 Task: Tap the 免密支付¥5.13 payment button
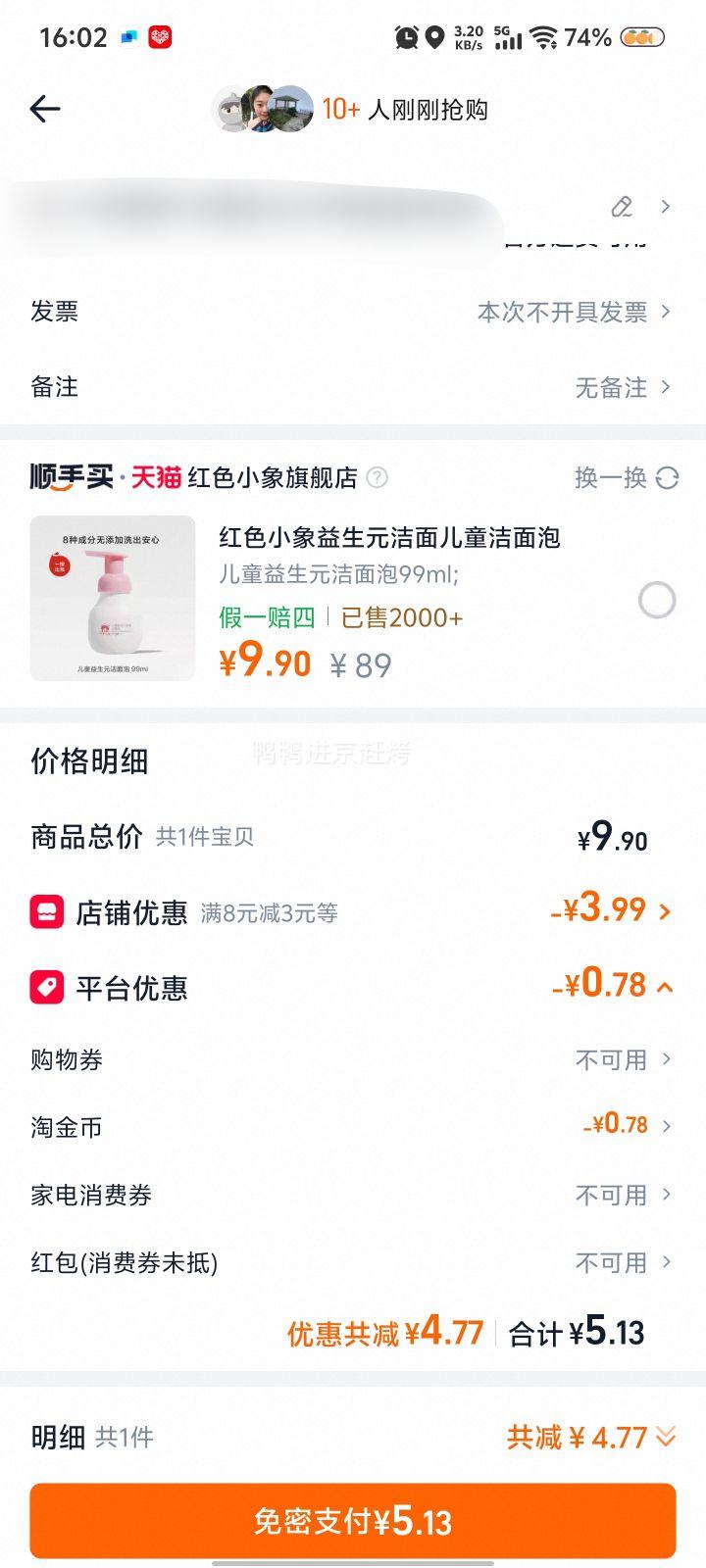[353, 1519]
